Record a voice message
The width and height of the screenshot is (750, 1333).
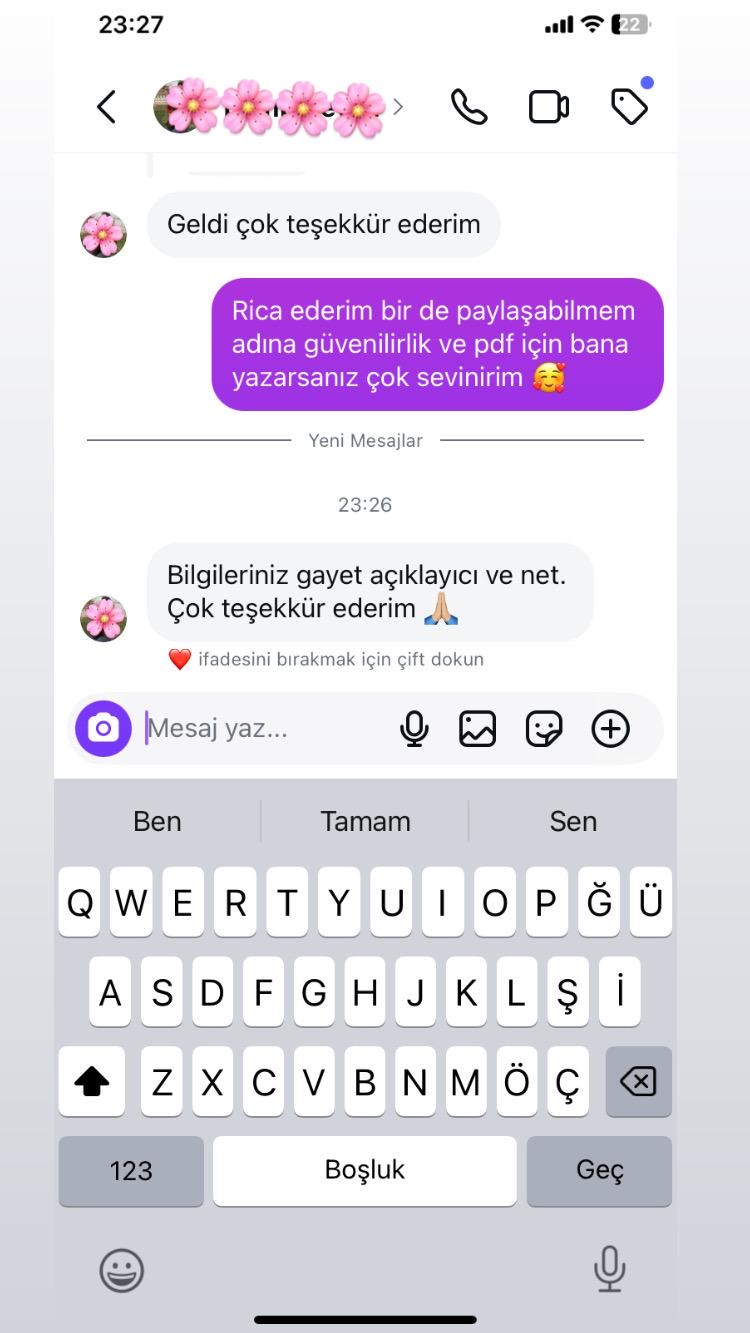coord(414,729)
